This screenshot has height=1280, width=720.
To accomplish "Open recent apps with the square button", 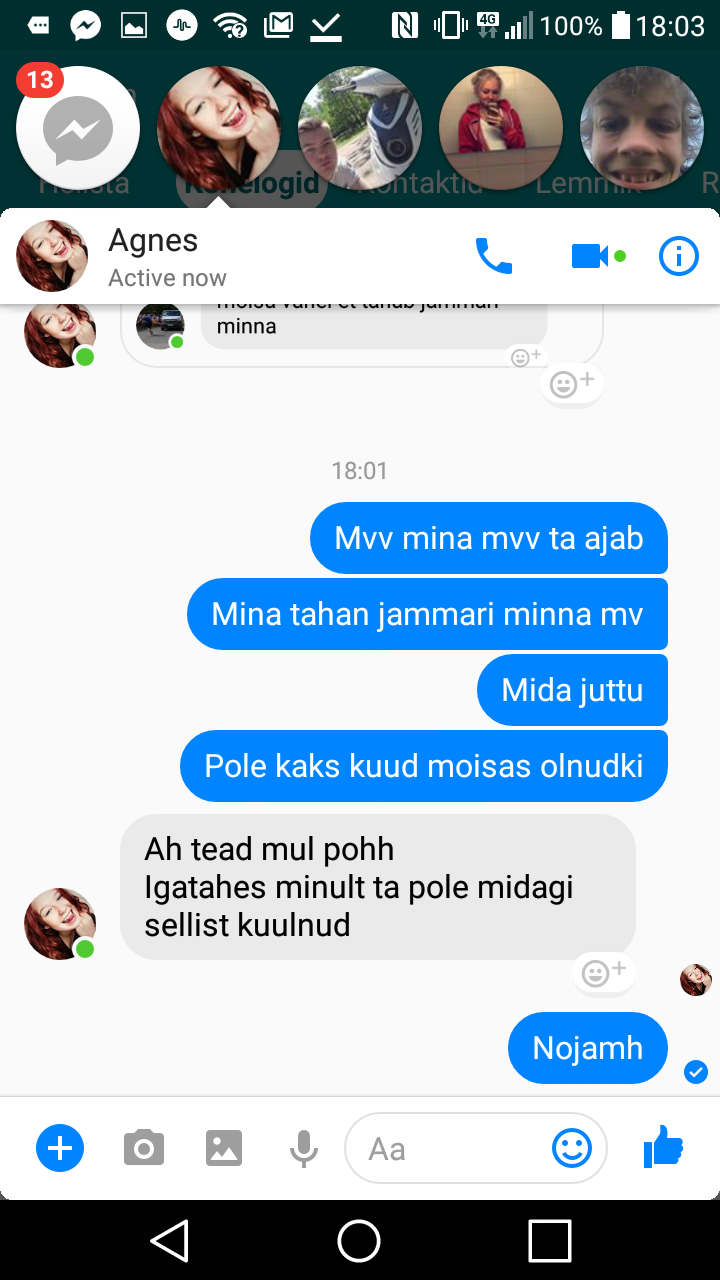I will (549, 1241).
